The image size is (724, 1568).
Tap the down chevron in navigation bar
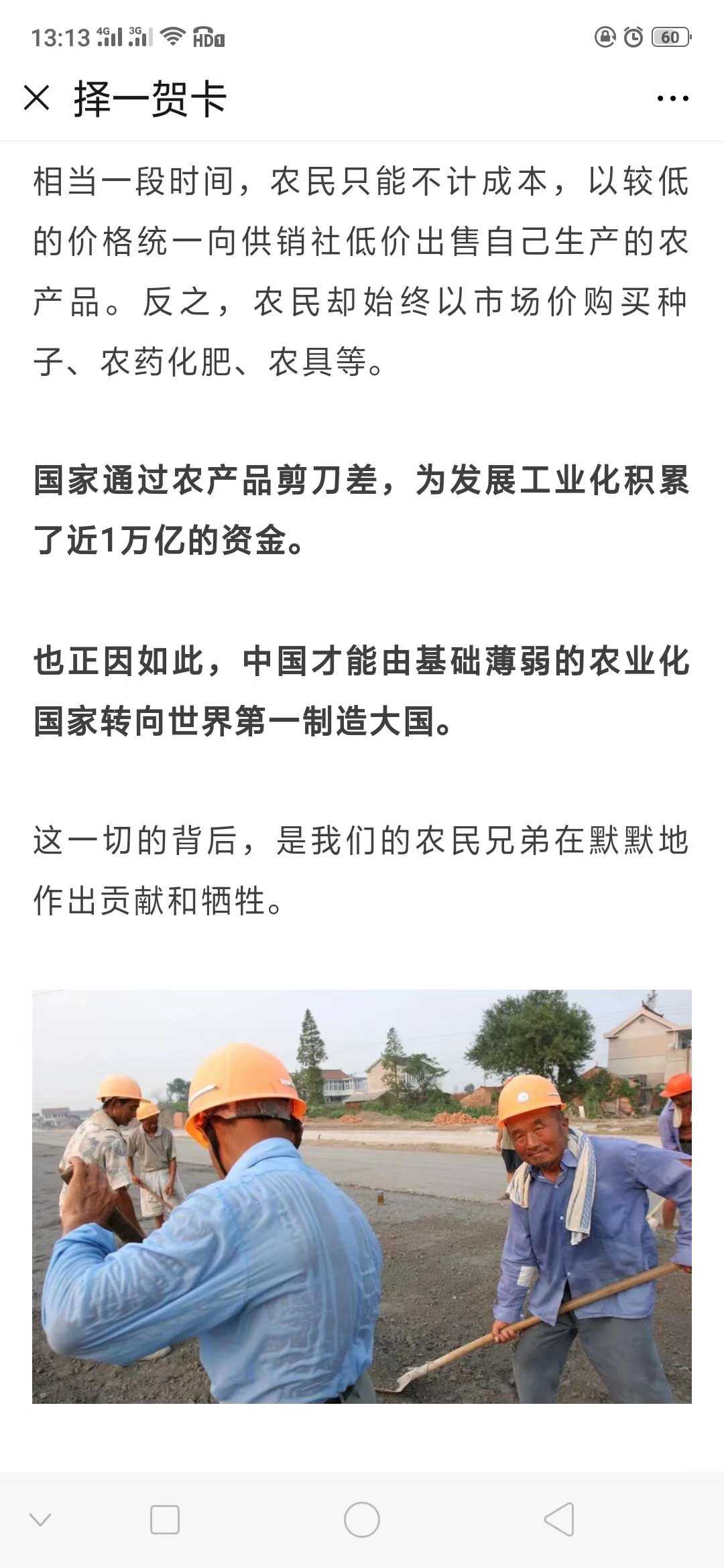(x=40, y=1519)
